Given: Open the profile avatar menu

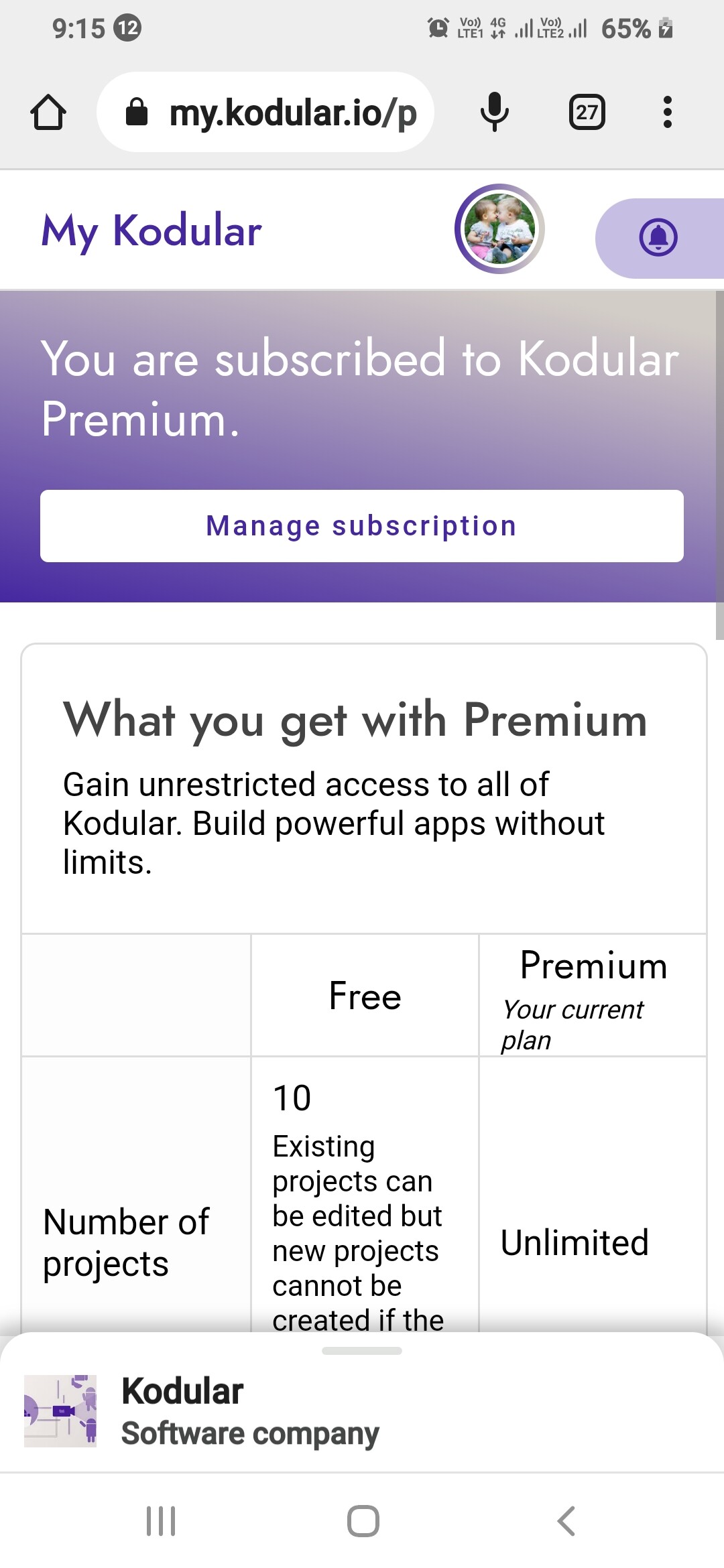Looking at the screenshot, I should 499,229.
